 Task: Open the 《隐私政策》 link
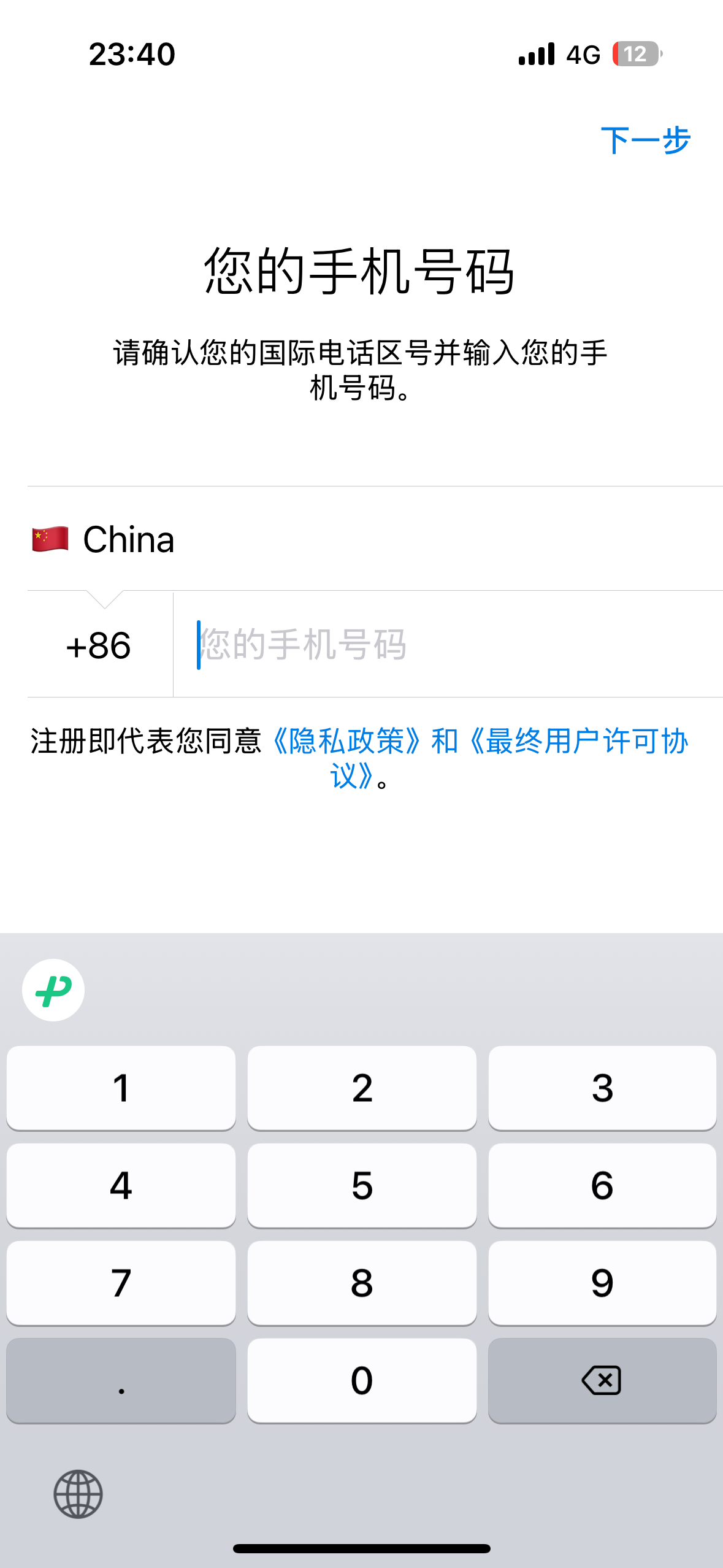[346, 741]
